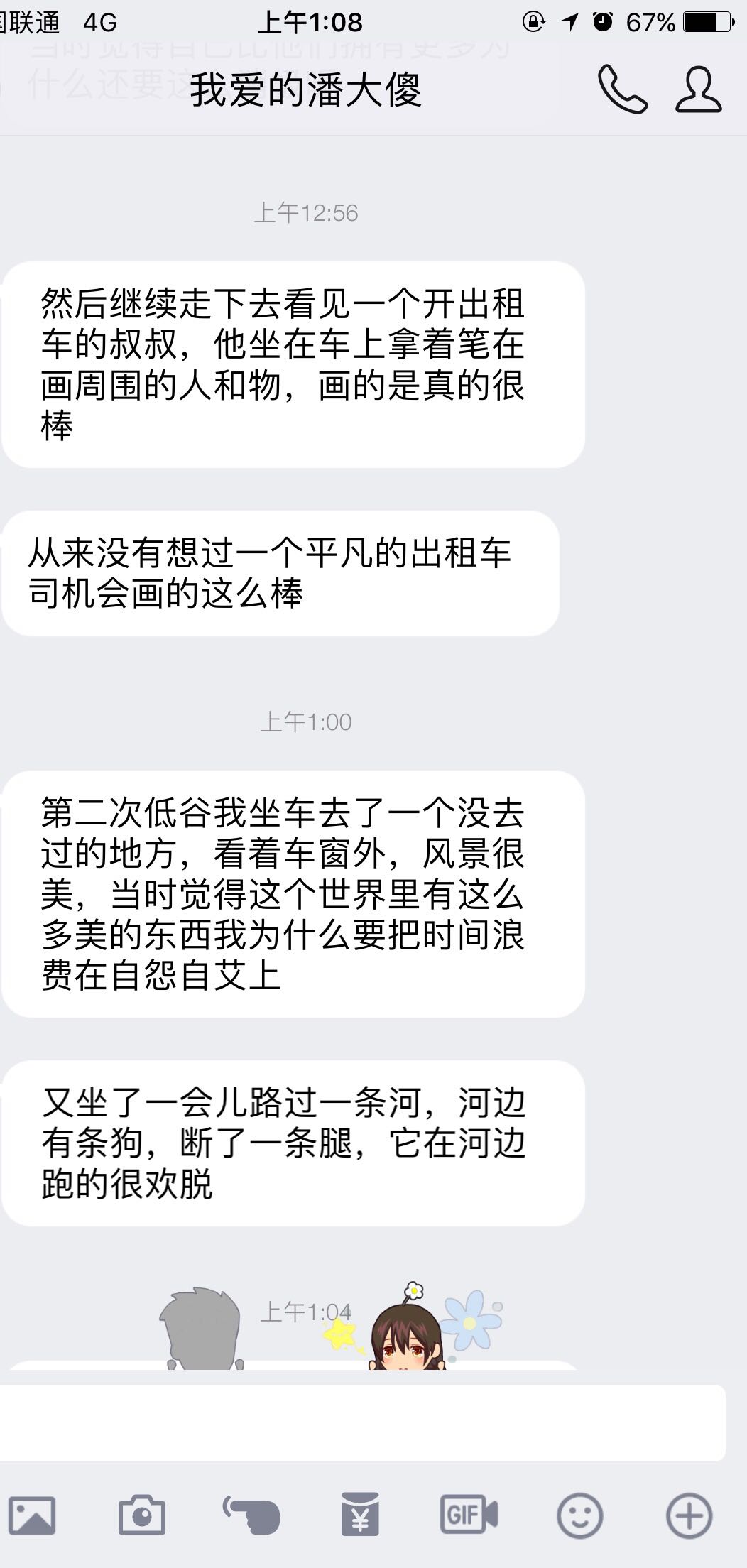Start a voice call with 我爱的潘大傻
Image resolution: width=747 pixels, height=1568 pixels.
pyautogui.click(x=623, y=89)
